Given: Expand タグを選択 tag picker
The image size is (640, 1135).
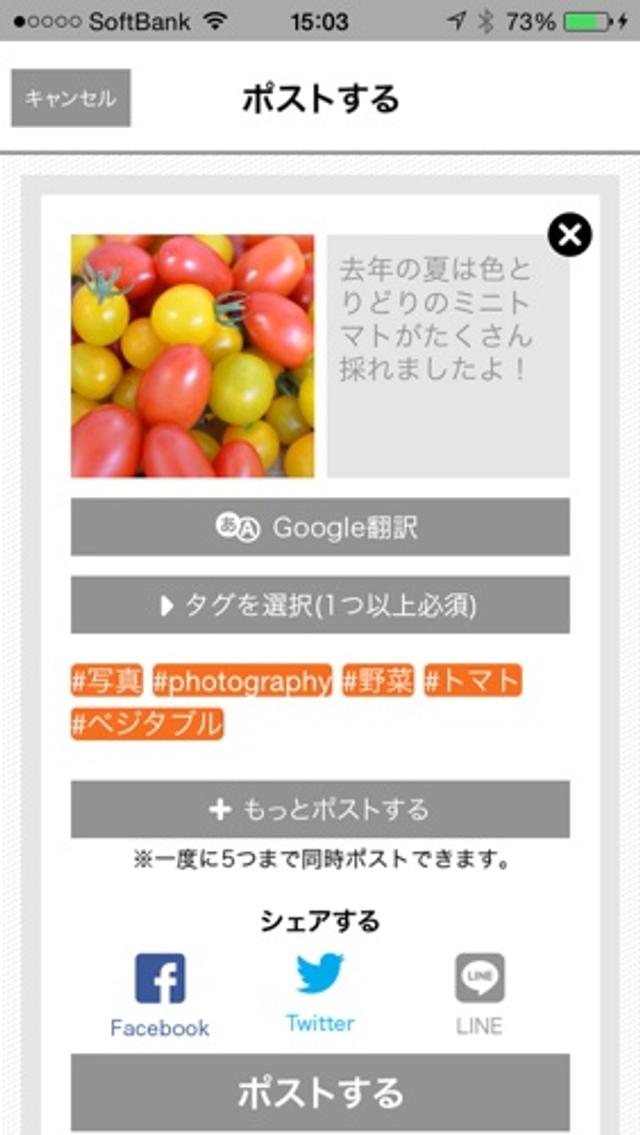Looking at the screenshot, I should pos(320,605).
